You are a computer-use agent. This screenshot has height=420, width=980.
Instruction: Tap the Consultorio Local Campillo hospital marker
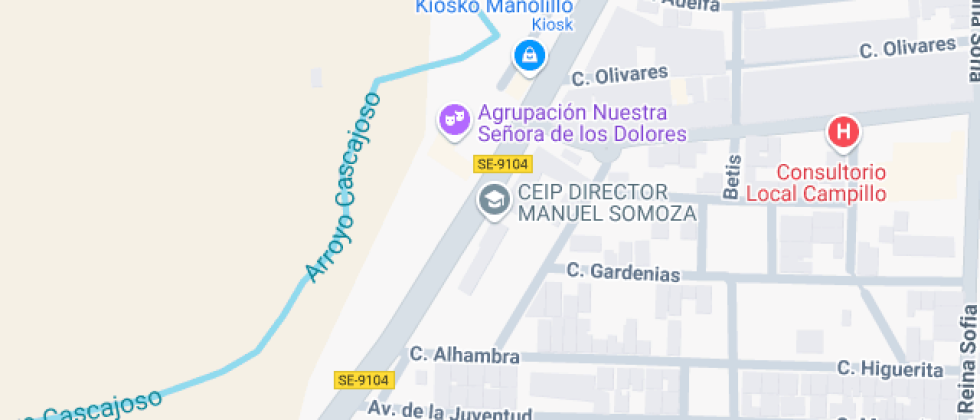pyautogui.click(x=844, y=132)
